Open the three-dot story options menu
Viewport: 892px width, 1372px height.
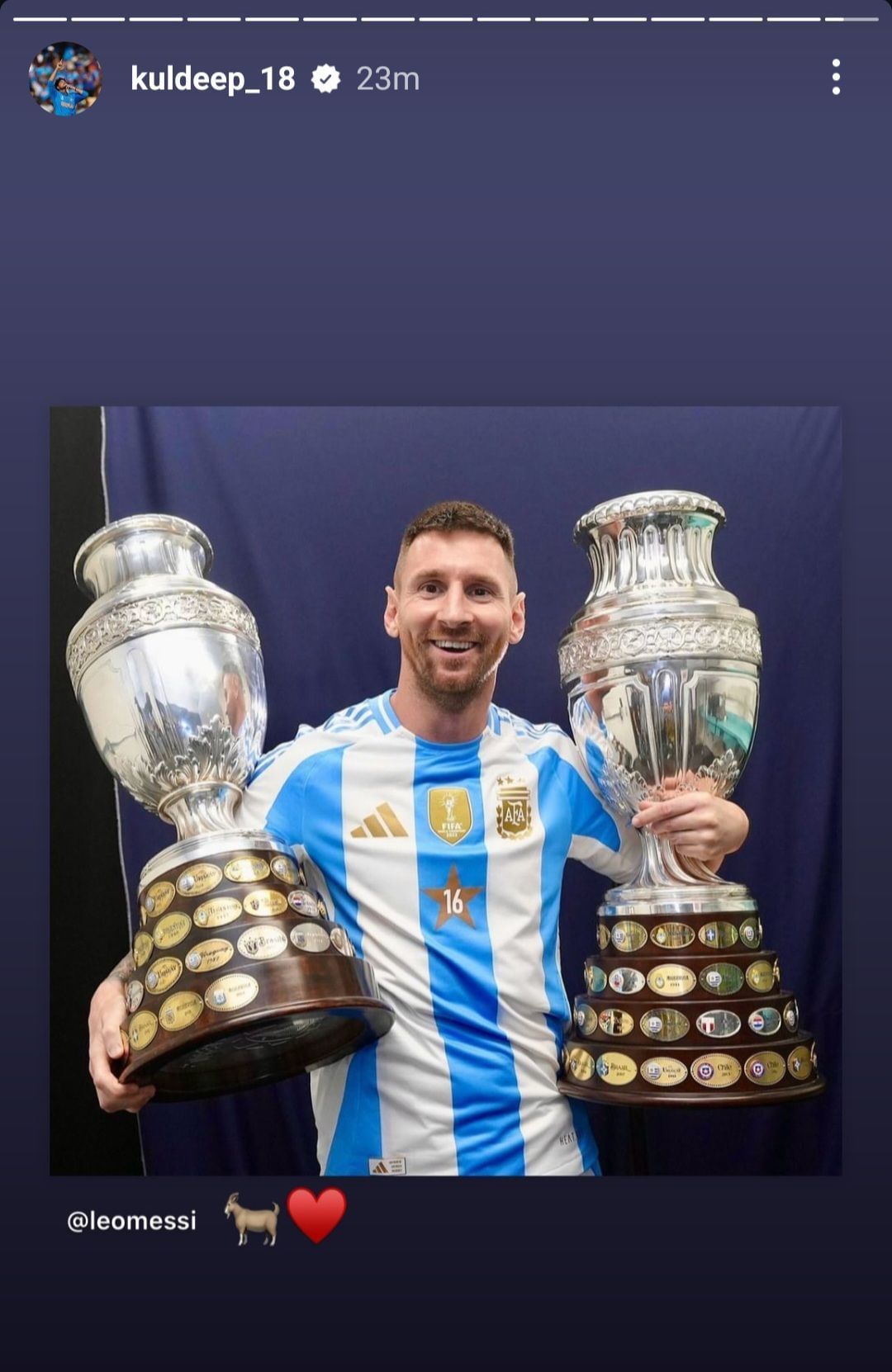pyautogui.click(x=836, y=78)
